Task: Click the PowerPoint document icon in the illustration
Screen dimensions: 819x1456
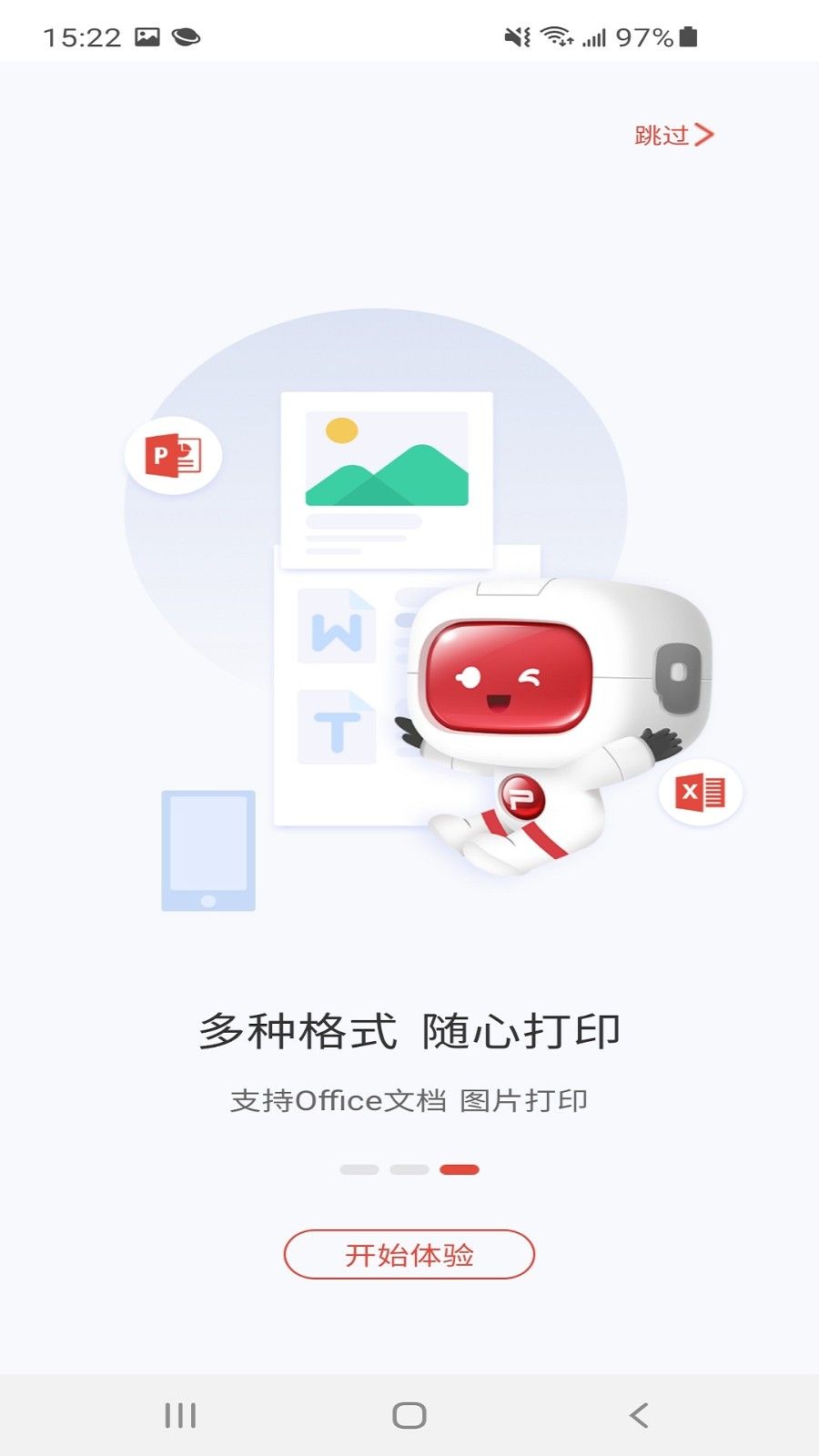Action: coord(173,455)
